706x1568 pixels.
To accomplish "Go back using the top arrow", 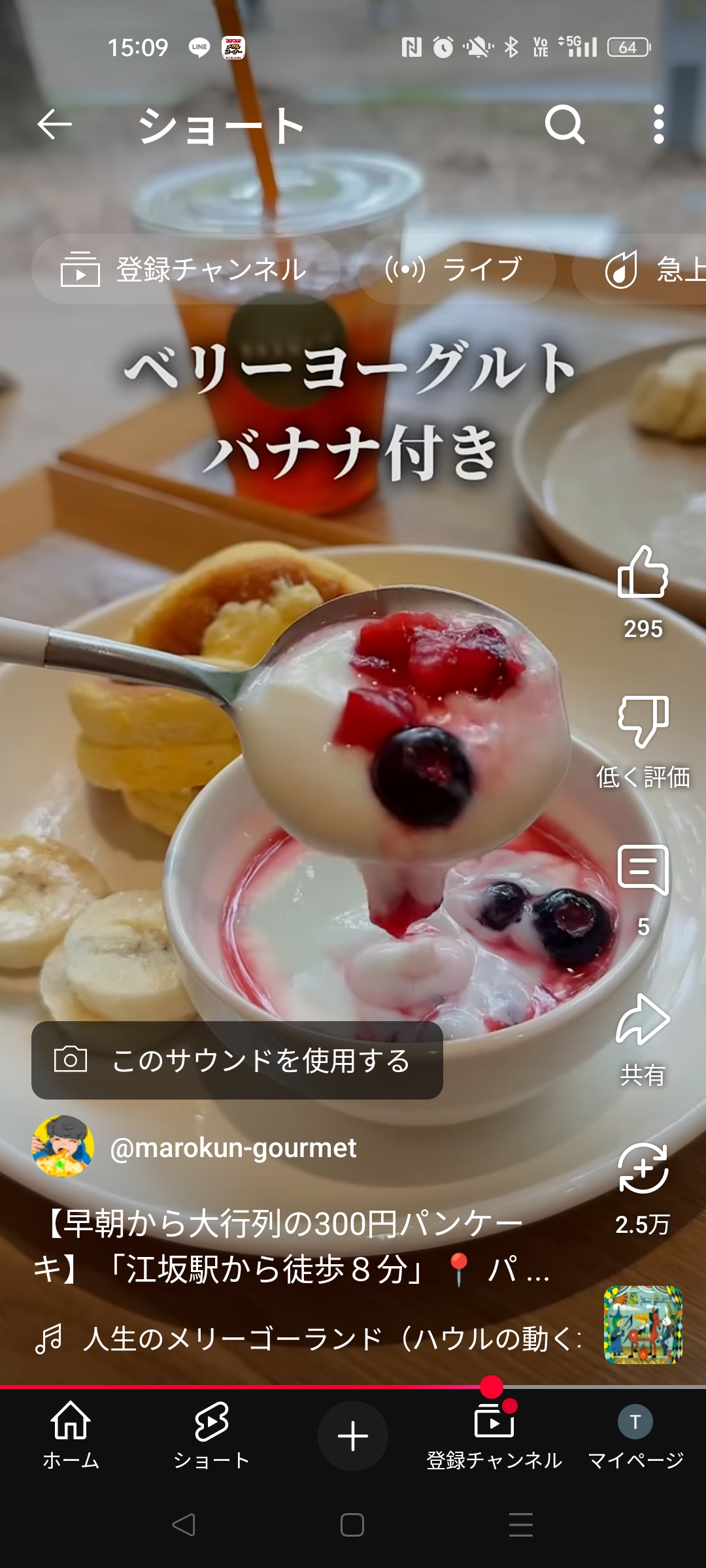I will (x=54, y=124).
